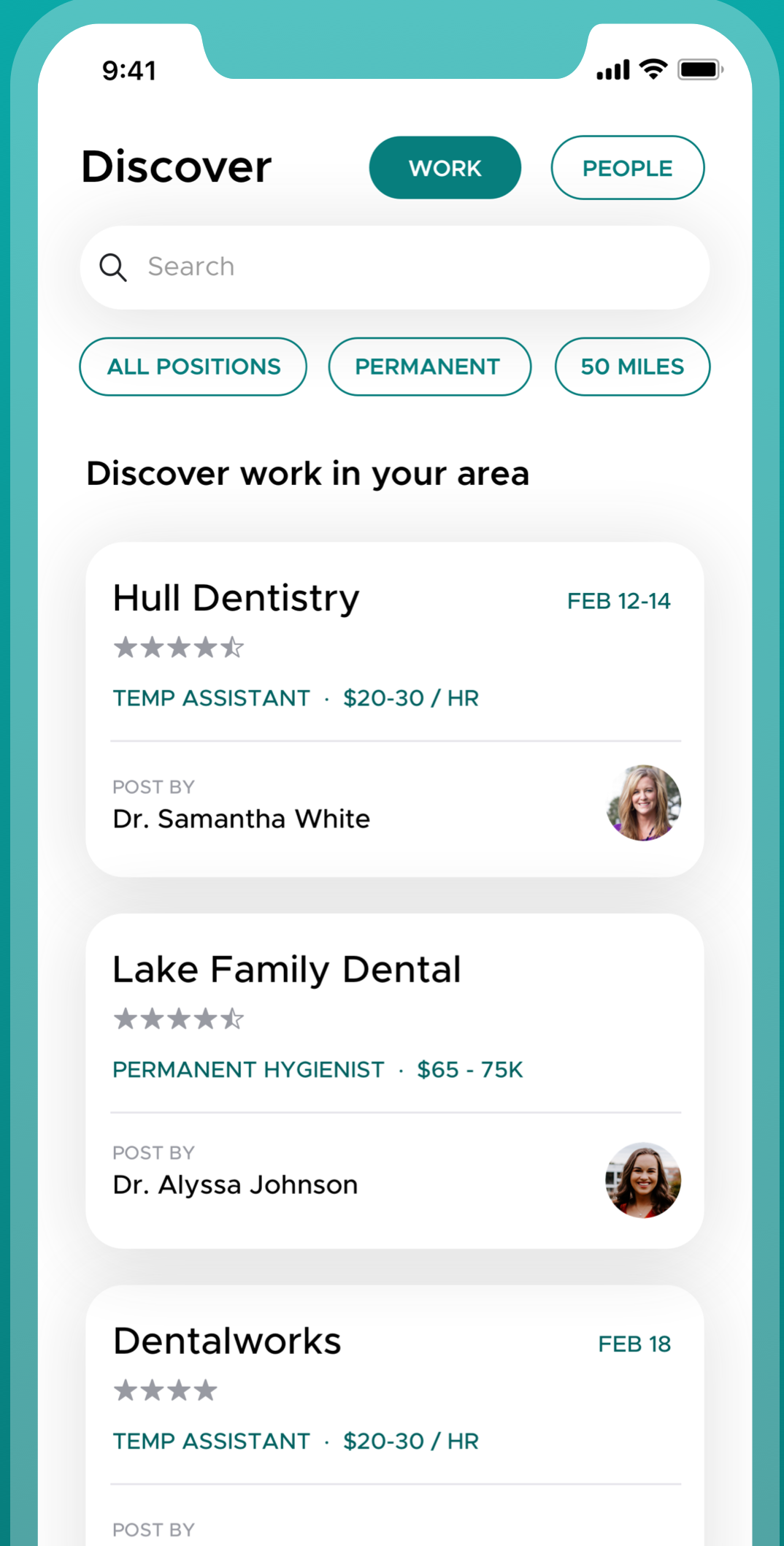Image resolution: width=784 pixels, height=1546 pixels.
Task: Tap the Search field
Action: click(394, 267)
